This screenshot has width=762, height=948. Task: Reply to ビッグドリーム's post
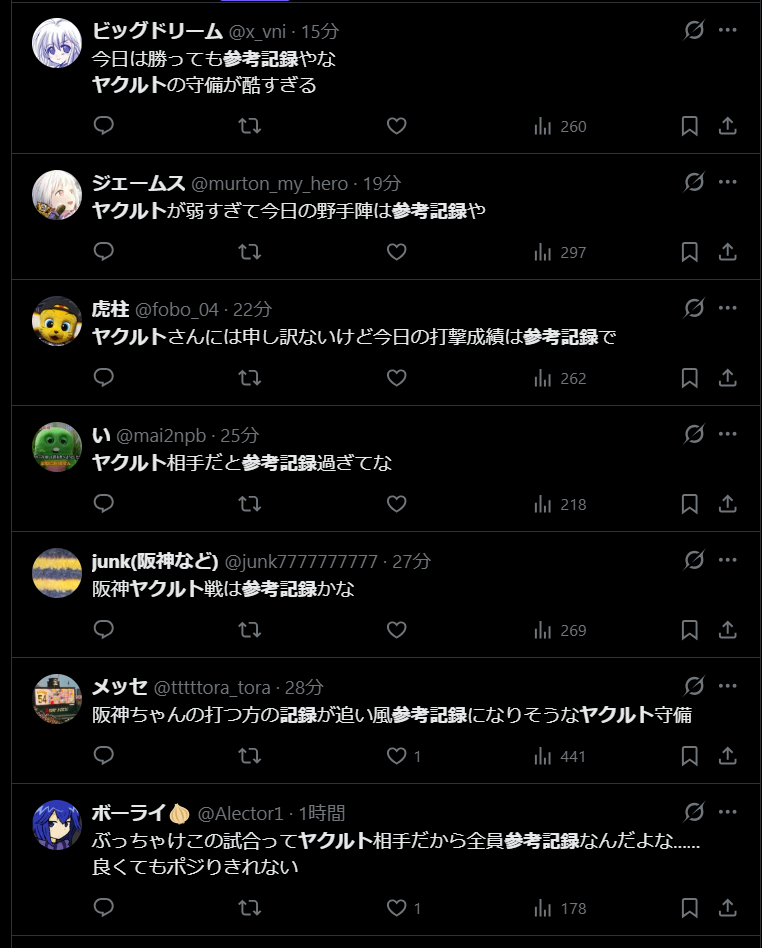104,126
